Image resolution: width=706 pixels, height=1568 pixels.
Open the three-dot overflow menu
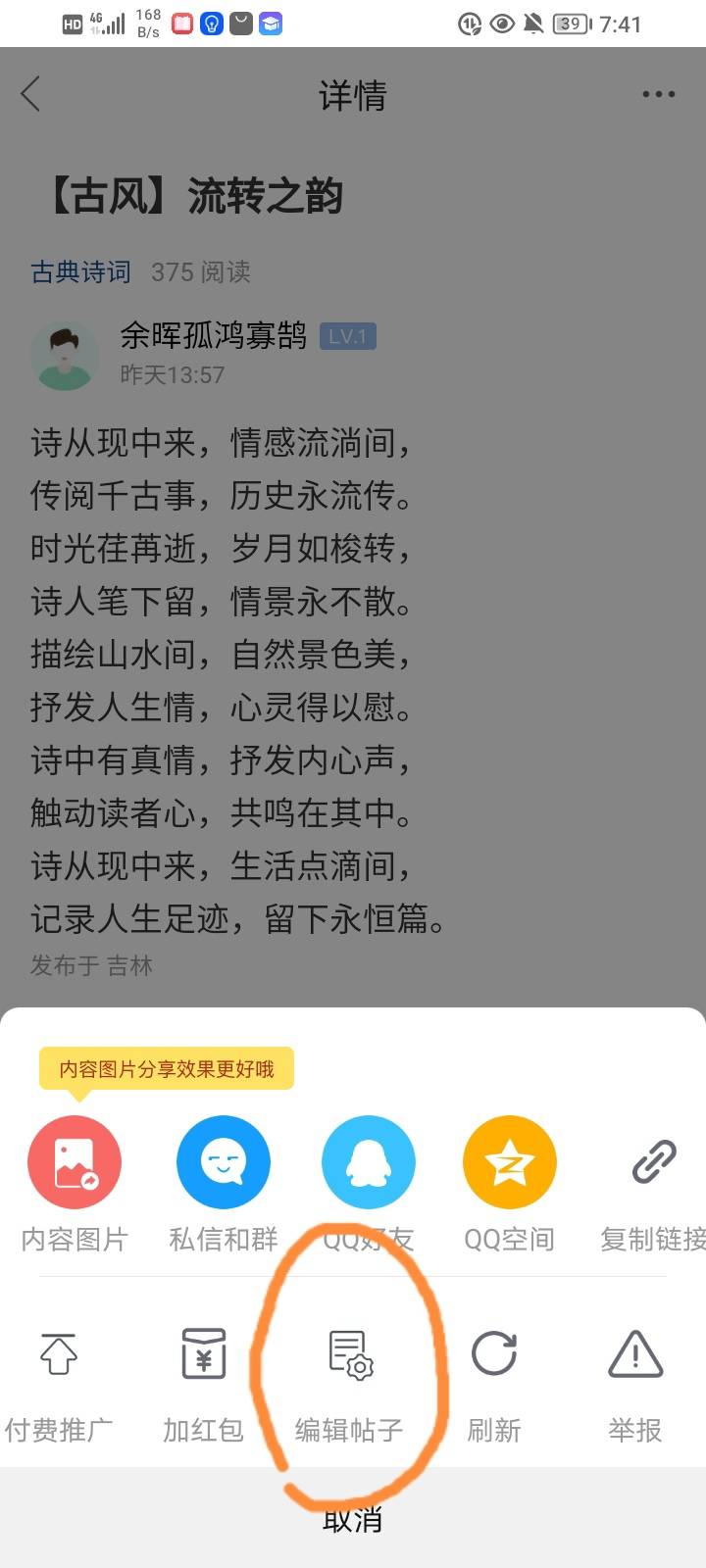point(658,94)
